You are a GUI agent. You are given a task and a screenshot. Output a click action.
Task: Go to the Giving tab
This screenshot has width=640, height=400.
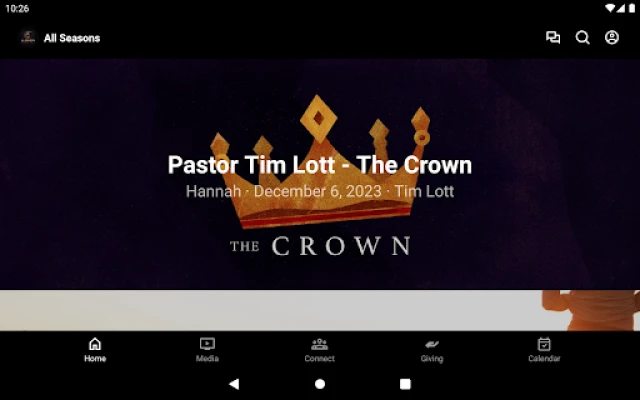tap(432, 349)
